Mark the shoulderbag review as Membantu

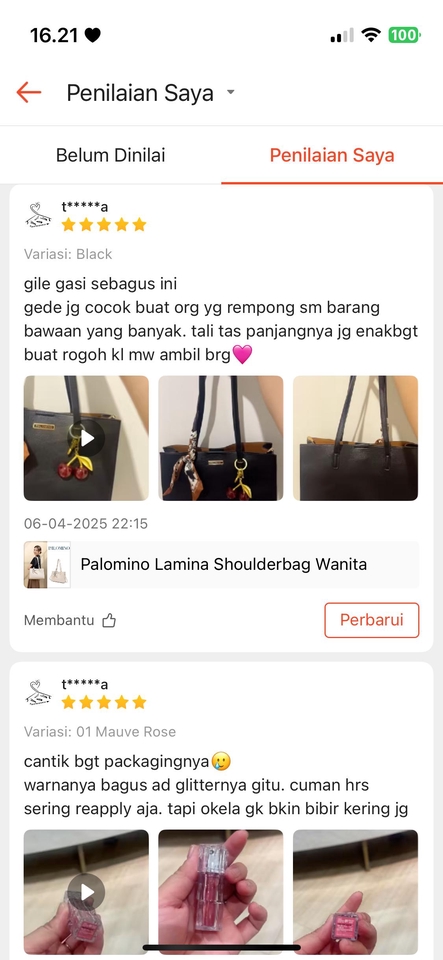pyautogui.click(x=70, y=620)
